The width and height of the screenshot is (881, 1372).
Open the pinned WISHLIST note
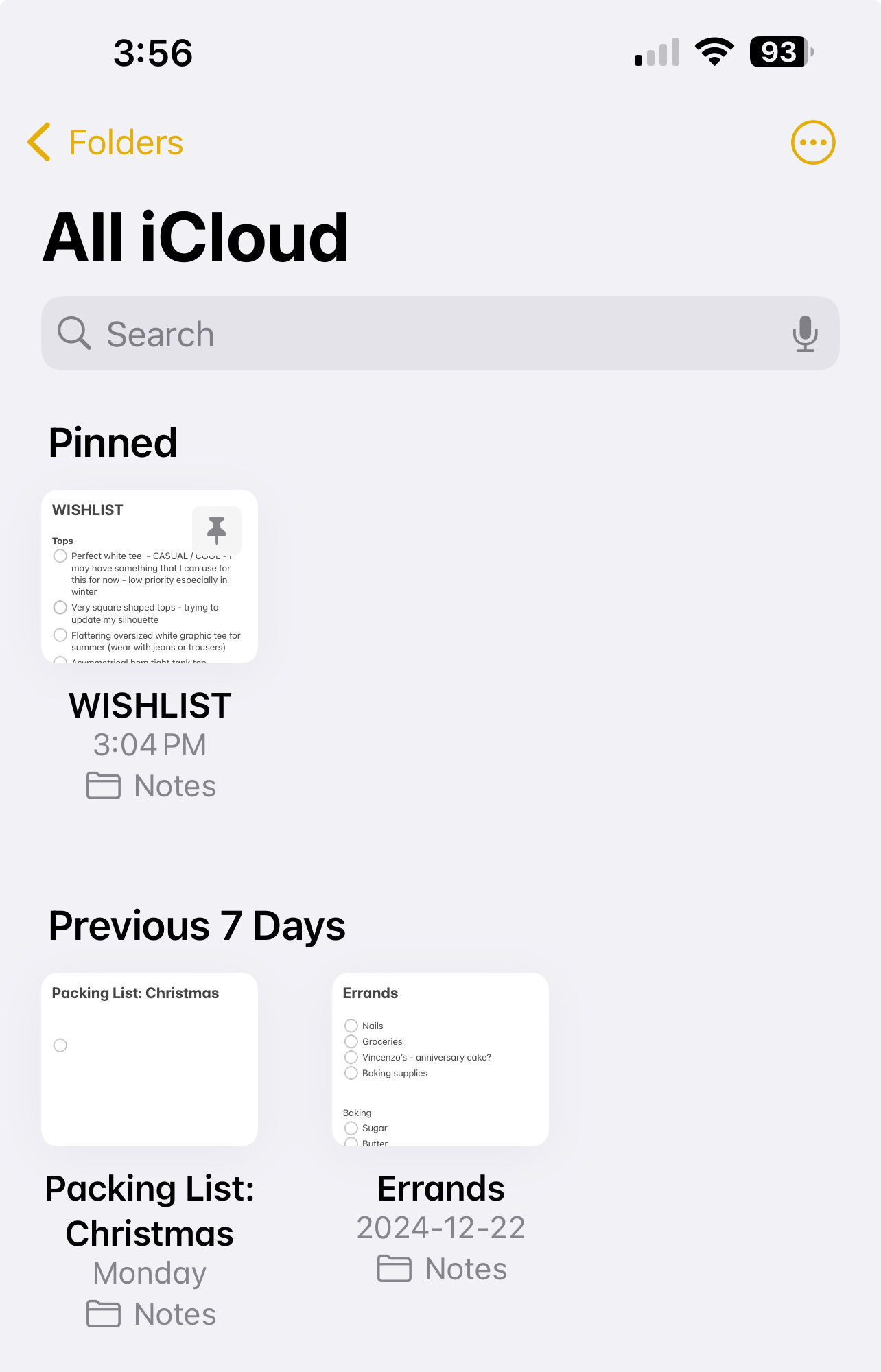pyautogui.click(x=150, y=576)
